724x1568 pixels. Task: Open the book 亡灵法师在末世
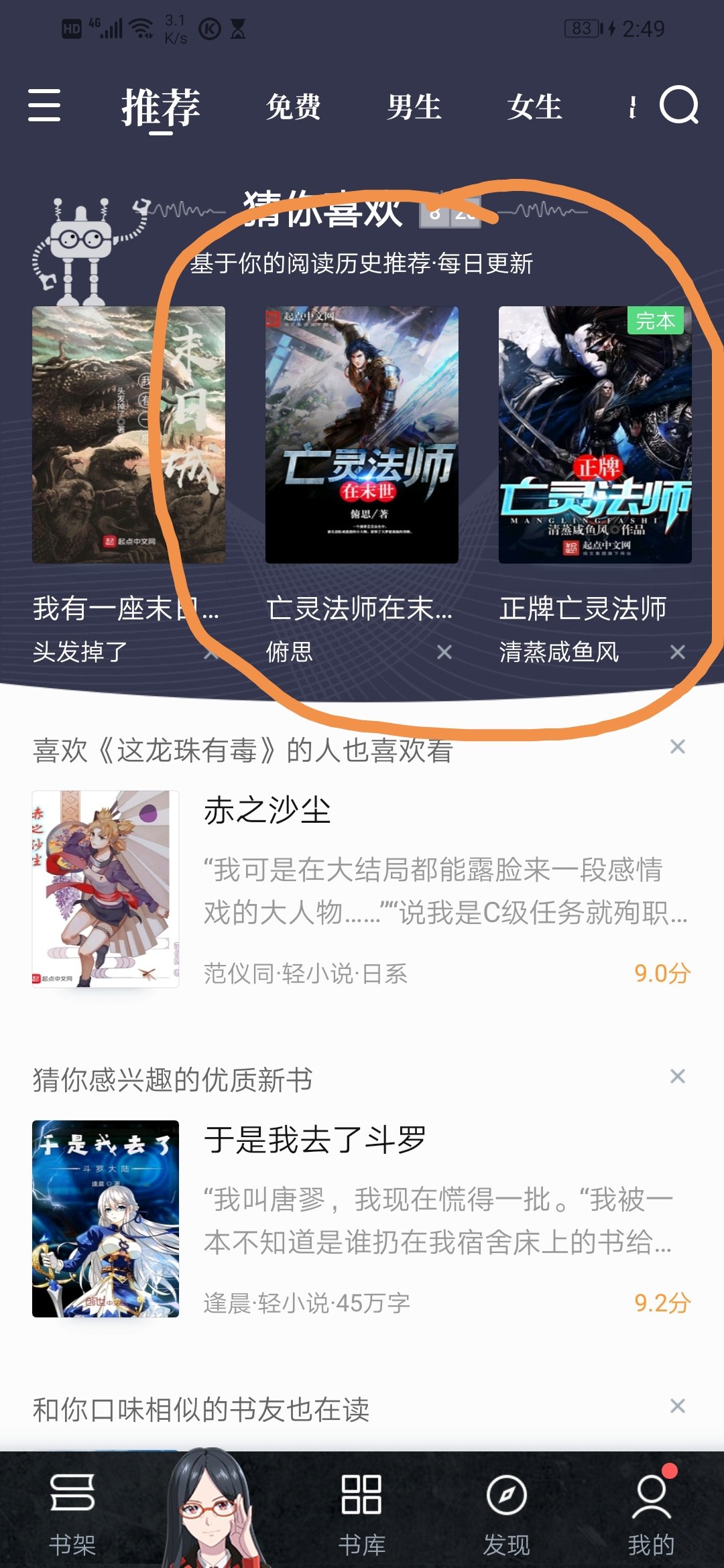pyautogui.click(x=361, y=436)
